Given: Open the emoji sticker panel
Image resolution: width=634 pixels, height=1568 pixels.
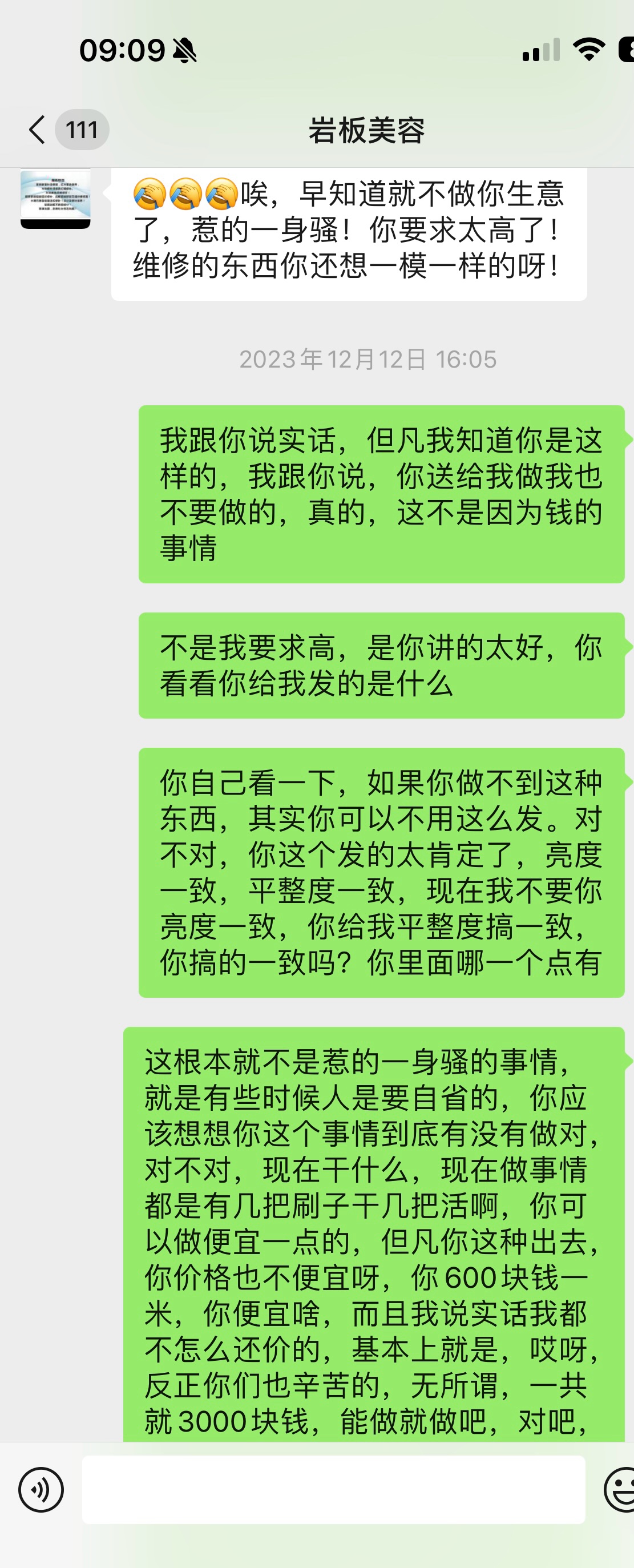Looking at the screenshot, I should click(x=621, y=1489).
